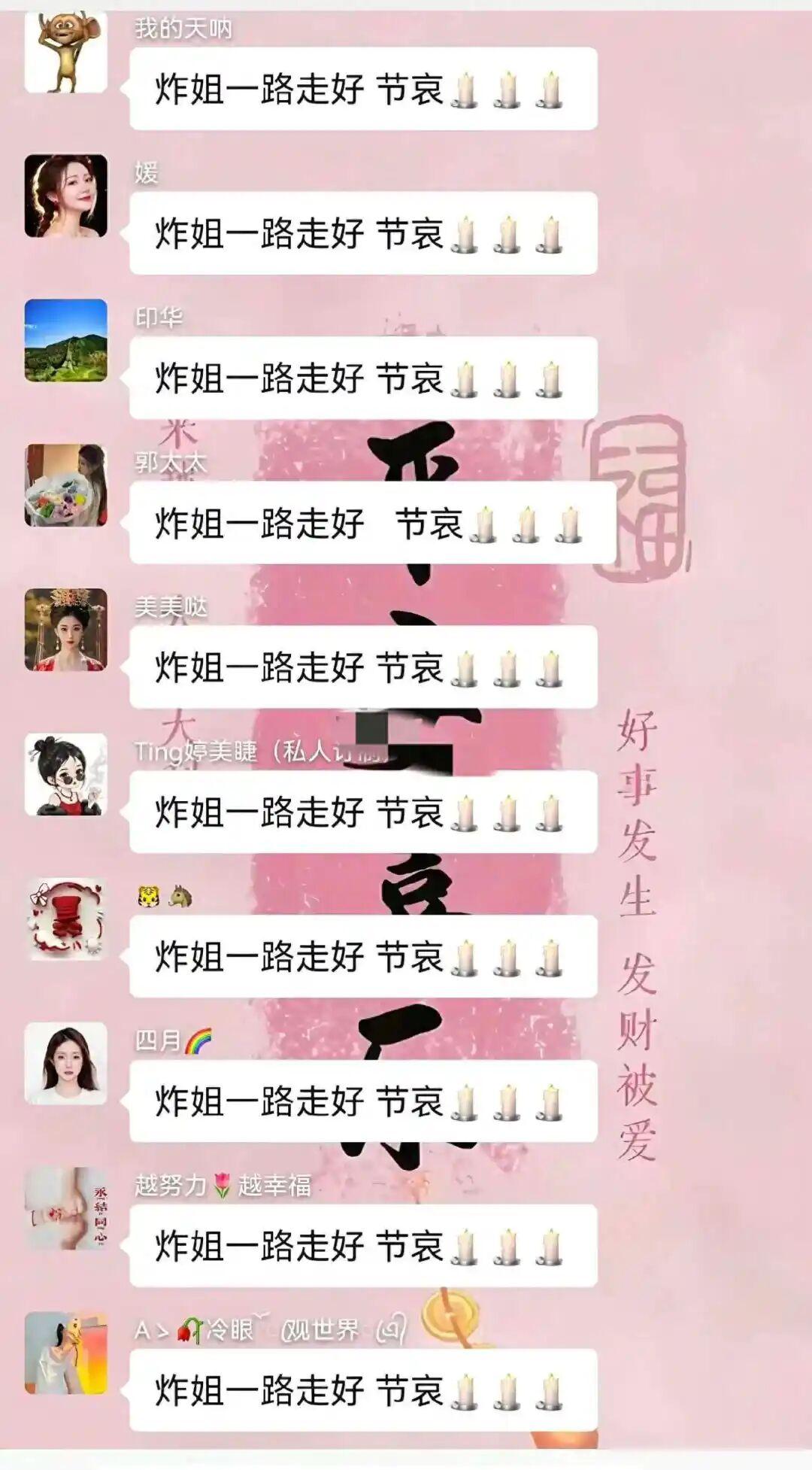Viewport: 812px width, 1470px height.
Task: View 四月's profile avatar
Action: pos(66,1064)
